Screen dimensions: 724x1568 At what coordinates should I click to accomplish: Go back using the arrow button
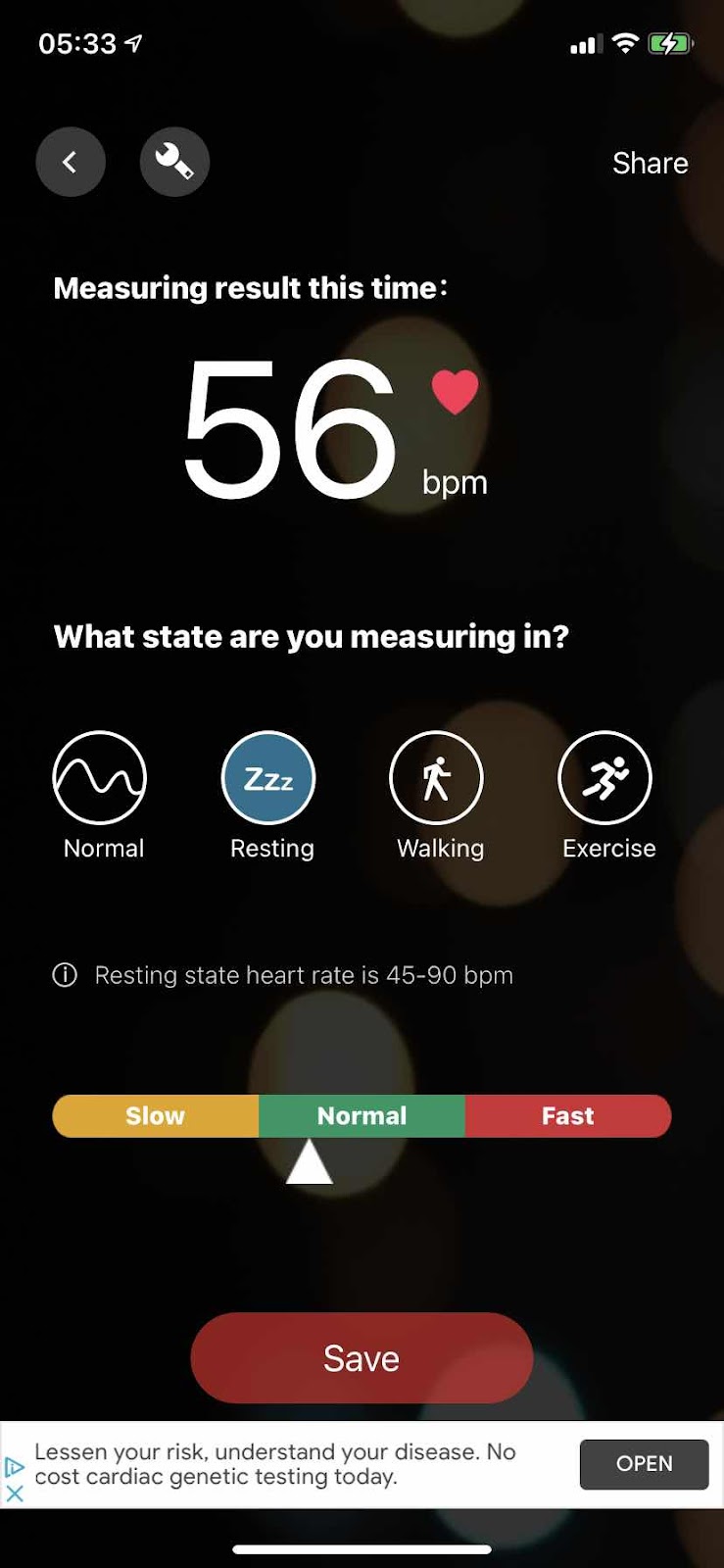[x=71, y=162]
